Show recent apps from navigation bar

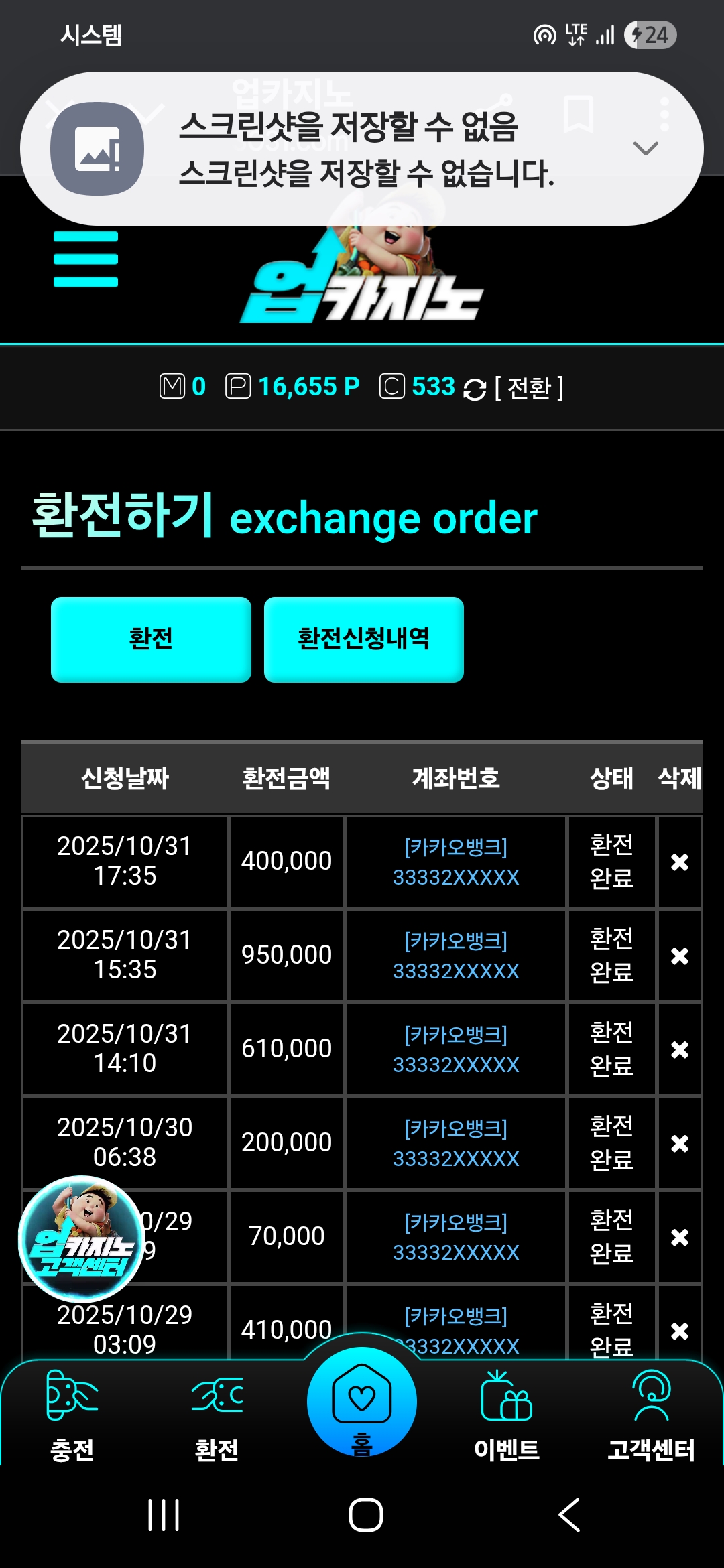click(164, 1515)
